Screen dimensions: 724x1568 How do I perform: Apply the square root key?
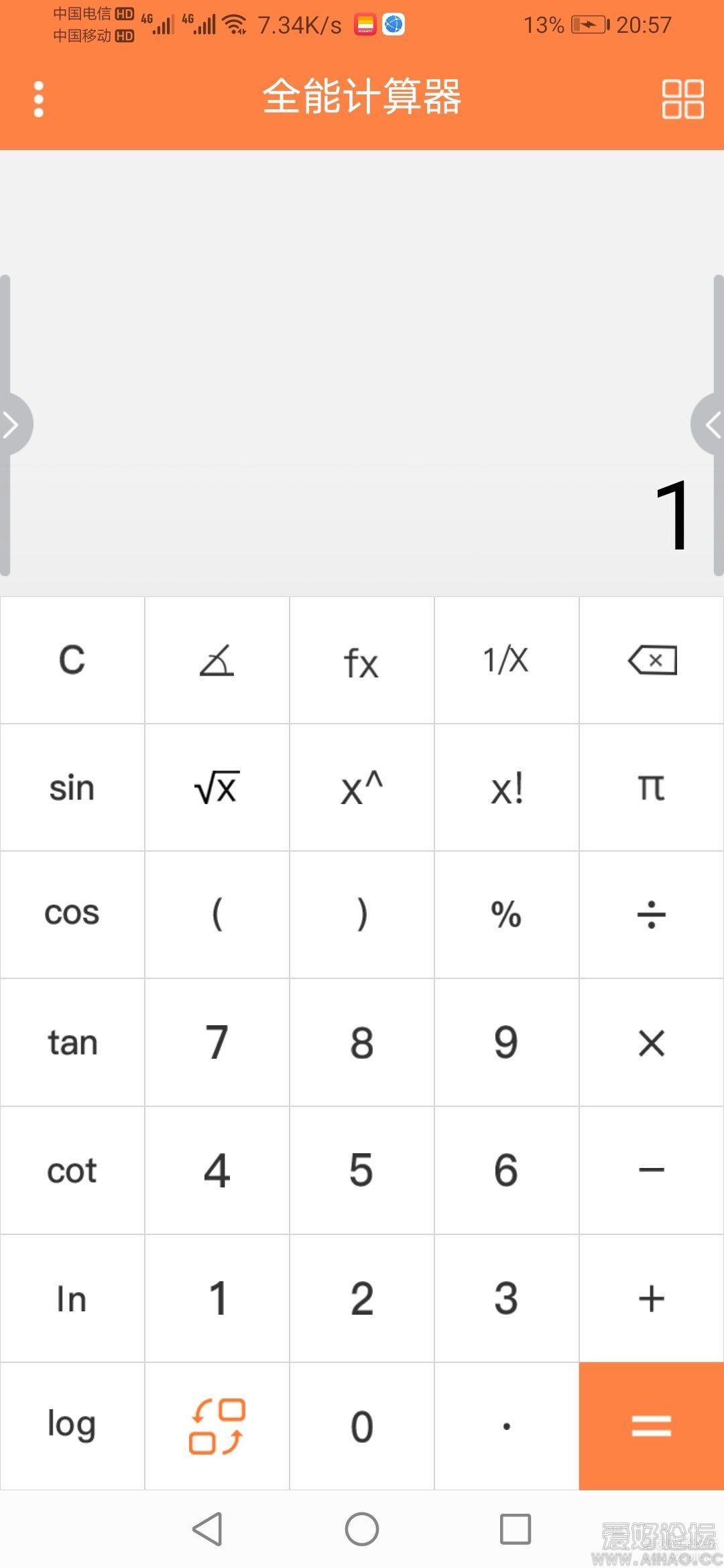pos(217,788)
